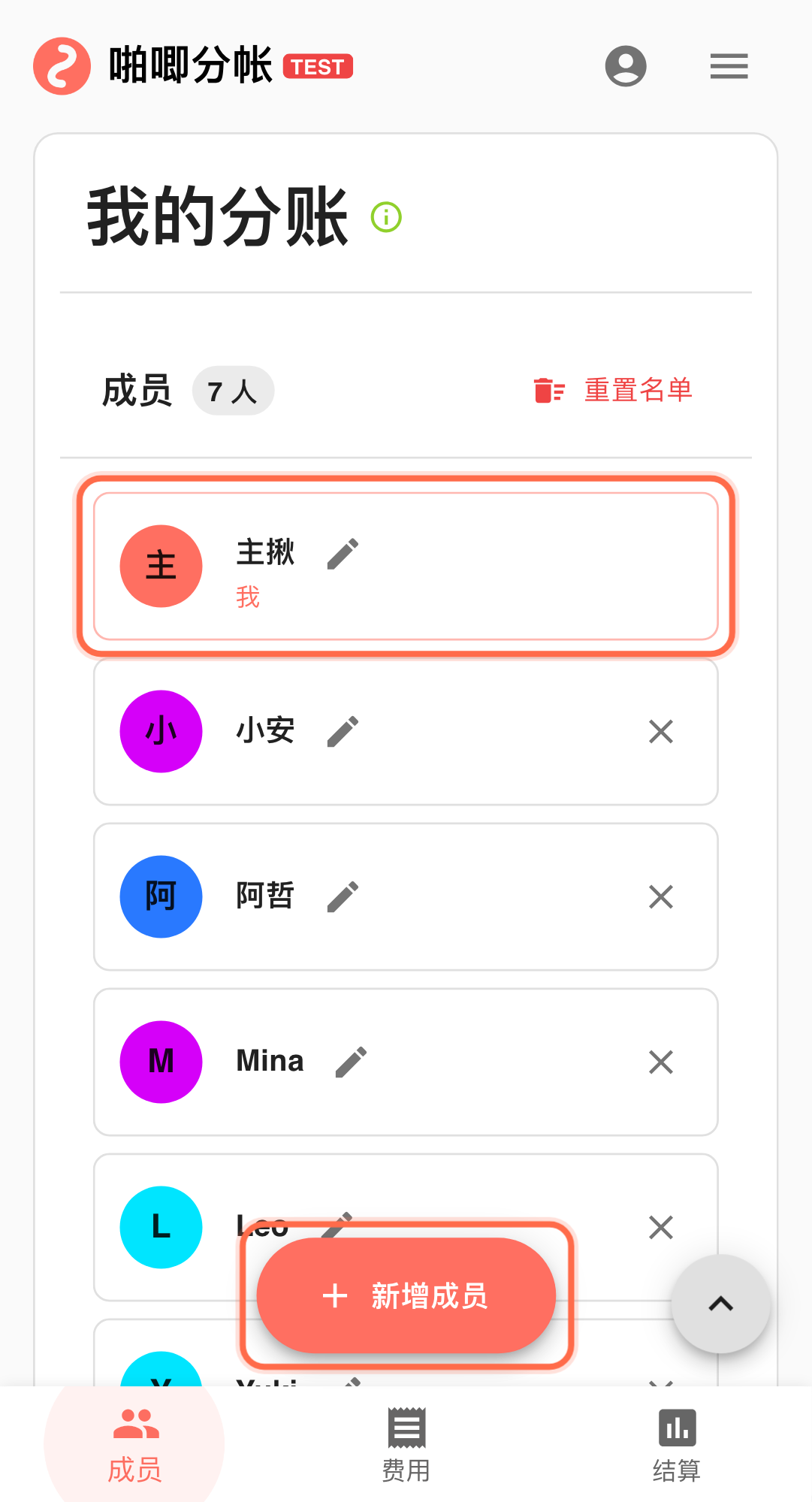The image size is (812, 1502).
Task: Remove member 小安
Action: pos(660,731)
